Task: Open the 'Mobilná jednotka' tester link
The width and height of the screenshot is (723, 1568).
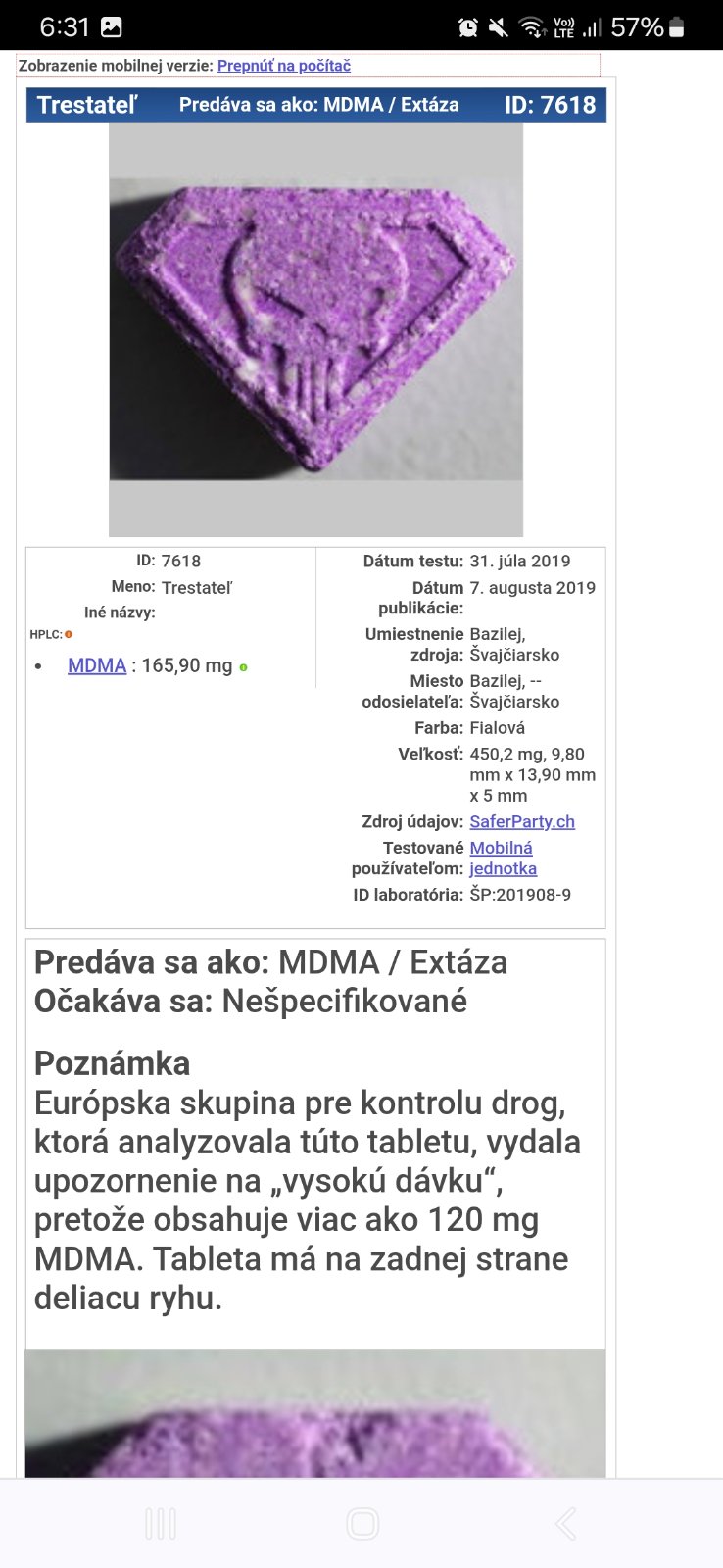Action: coord(502,857)
